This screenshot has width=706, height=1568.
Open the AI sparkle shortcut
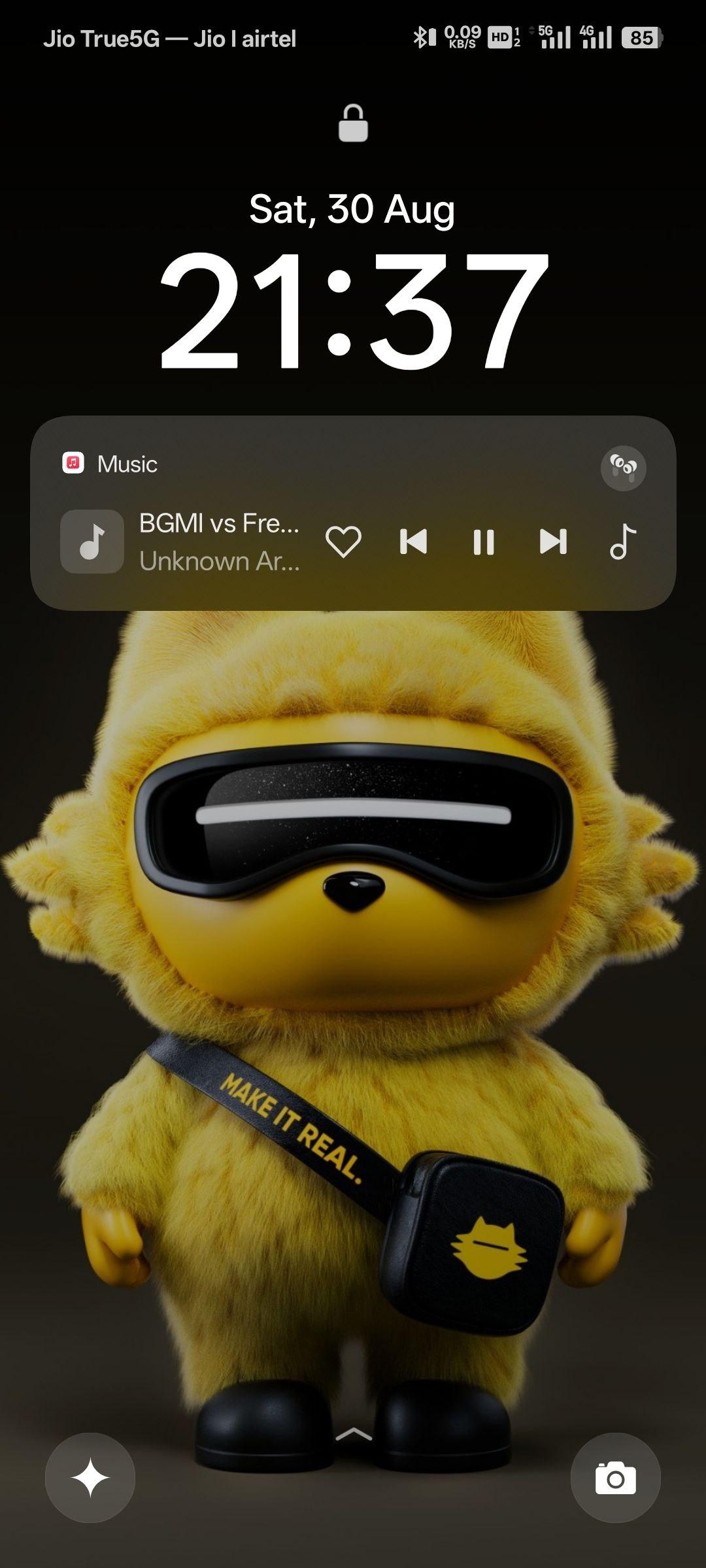coord(90,1478)
